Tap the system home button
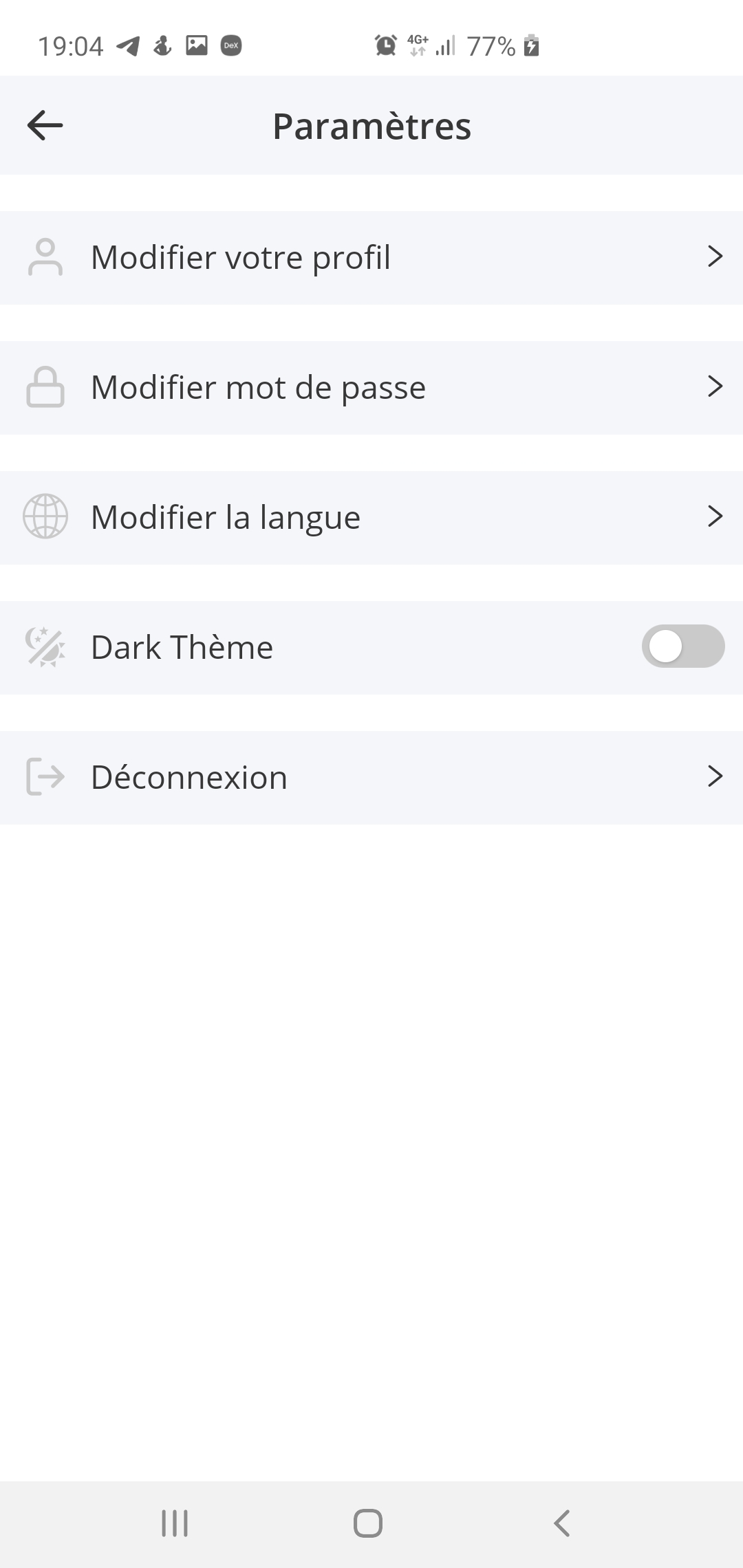 (368, 1523)
